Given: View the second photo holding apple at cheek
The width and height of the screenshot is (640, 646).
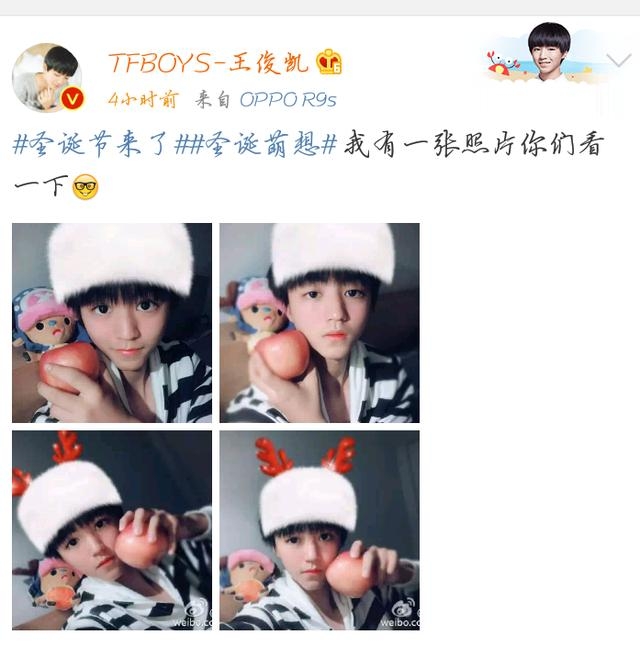Looking at the screenshot, I should coord(319,322).
